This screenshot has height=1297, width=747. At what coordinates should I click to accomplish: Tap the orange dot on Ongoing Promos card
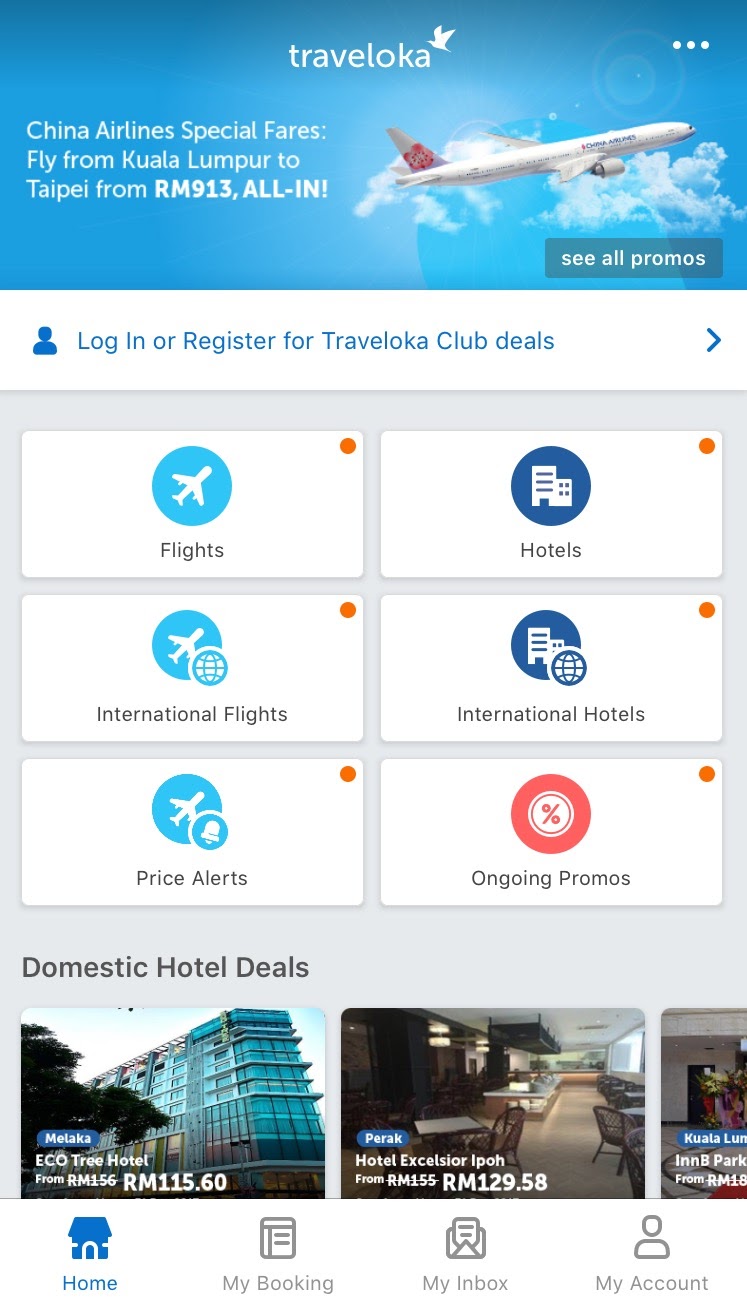[x=707, y=773]
